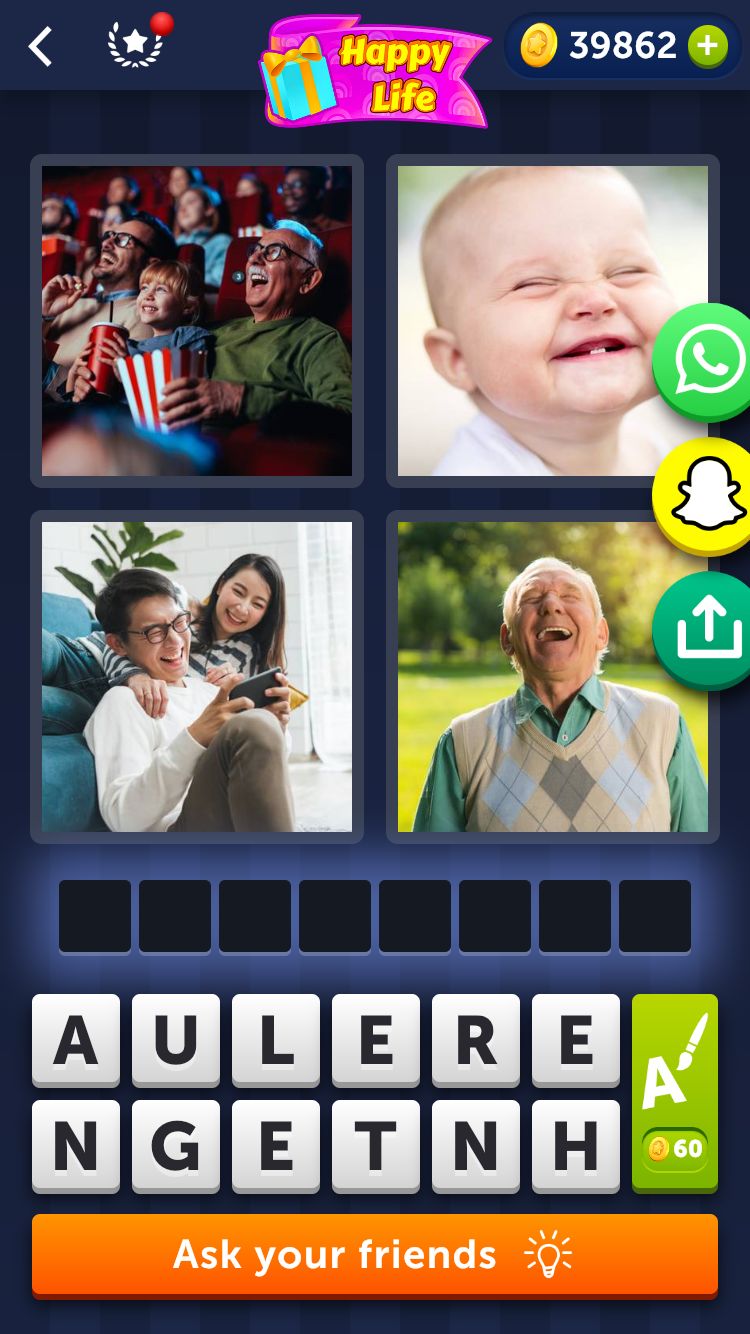Tap Ask your friends button

click(375, 1255)
